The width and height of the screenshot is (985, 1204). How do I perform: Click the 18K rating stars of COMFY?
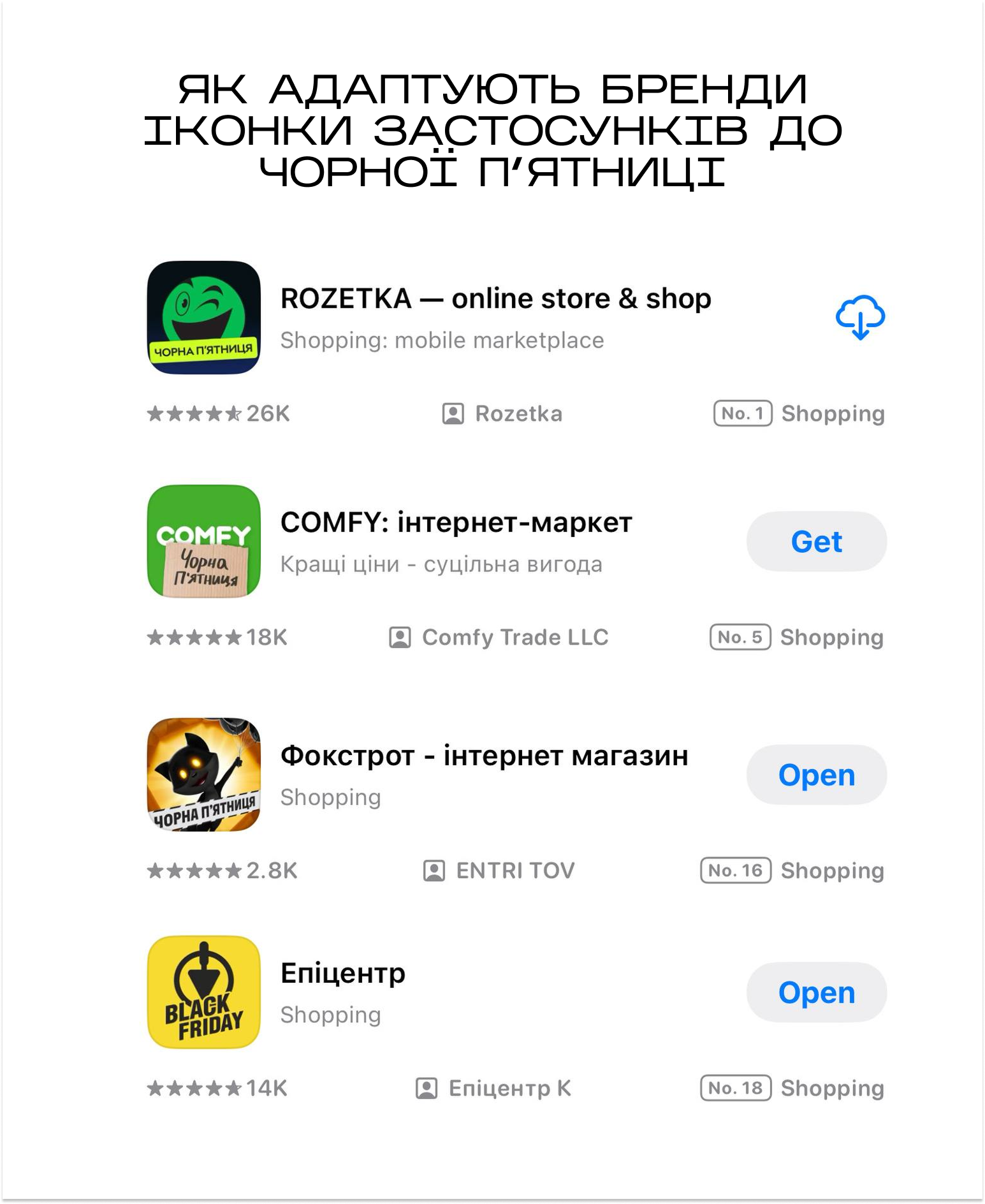point(217,637)
